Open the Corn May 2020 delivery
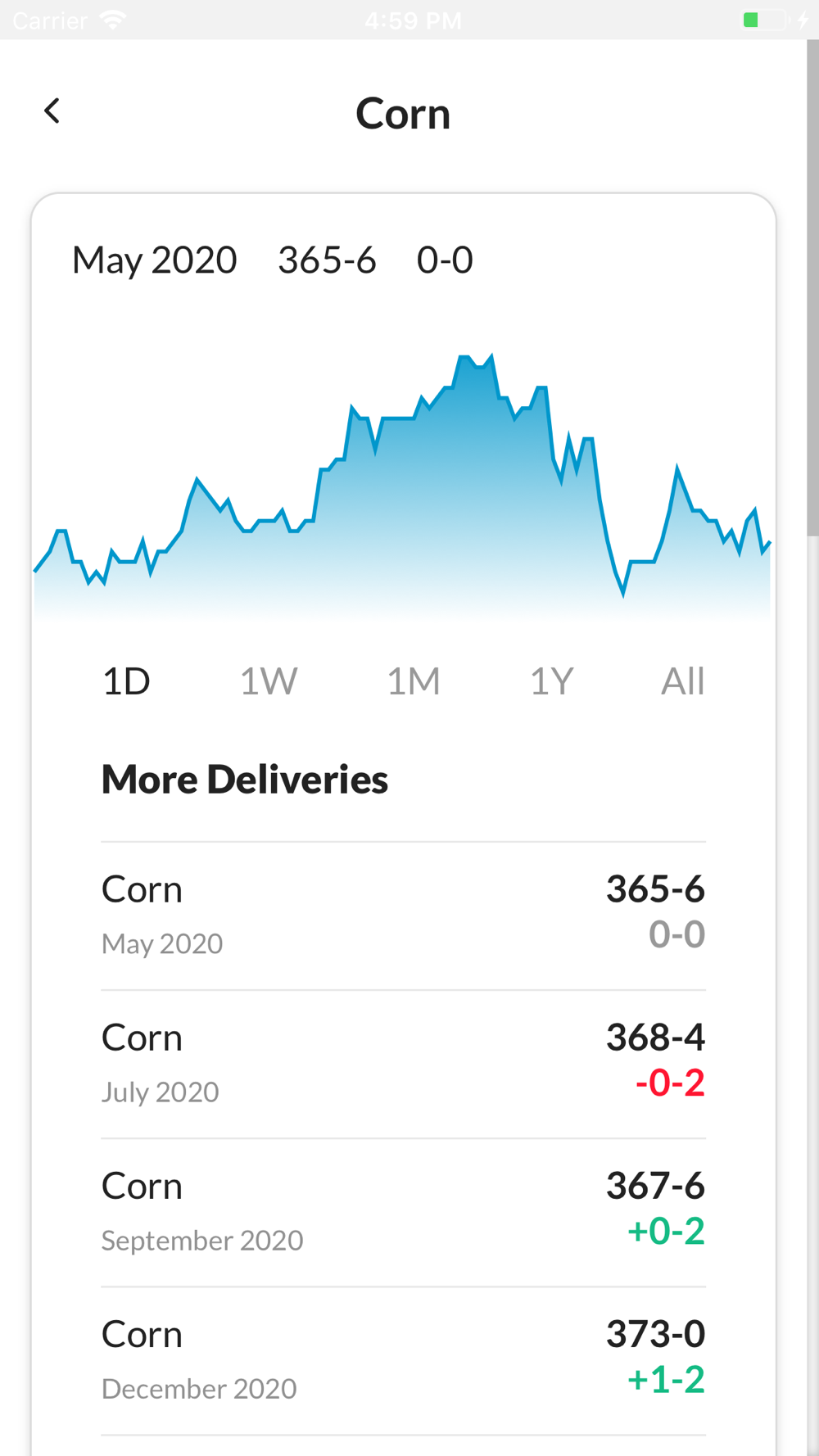 403,916
